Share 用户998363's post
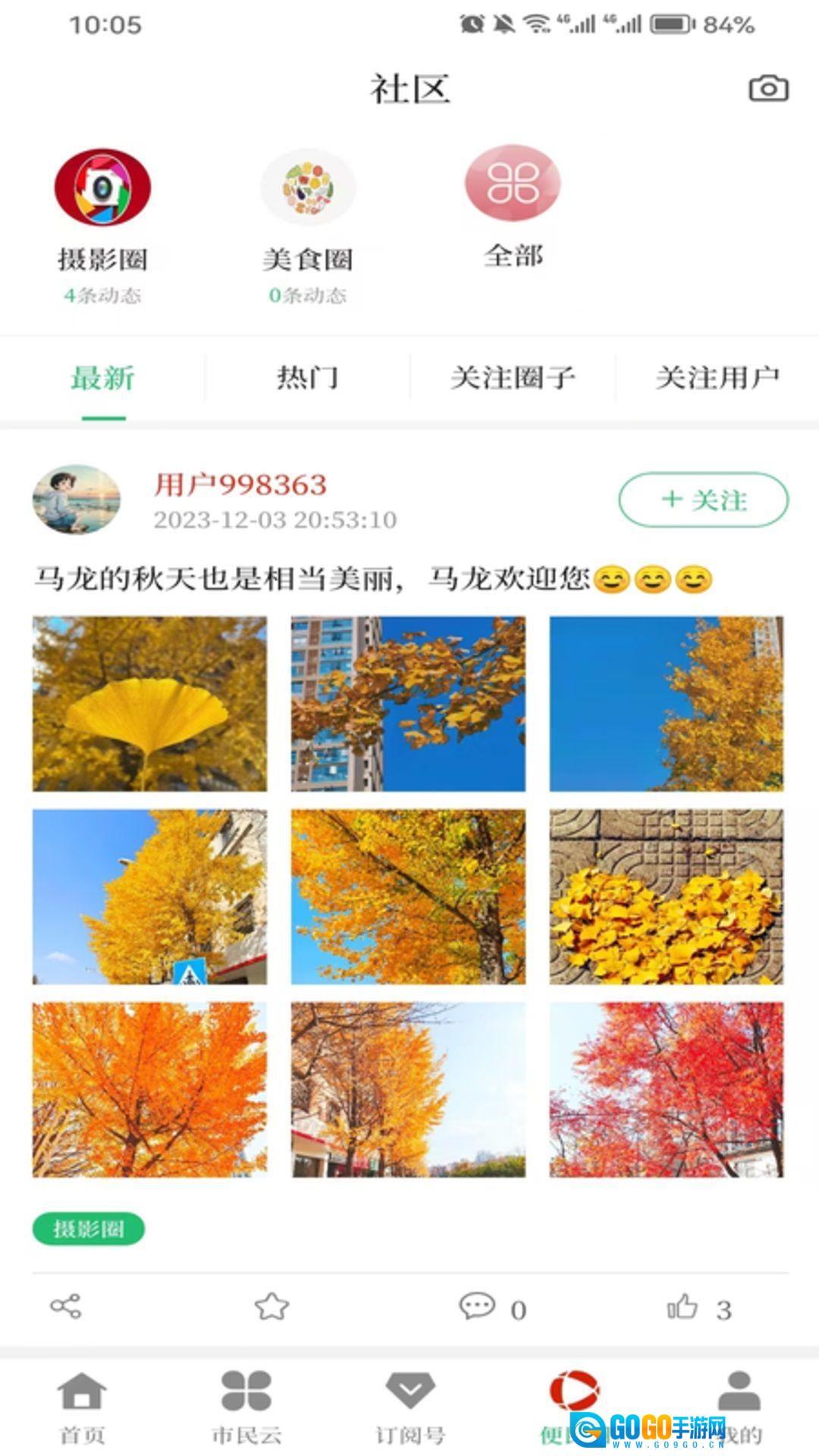819x1456 pixels. [66, 1307]
